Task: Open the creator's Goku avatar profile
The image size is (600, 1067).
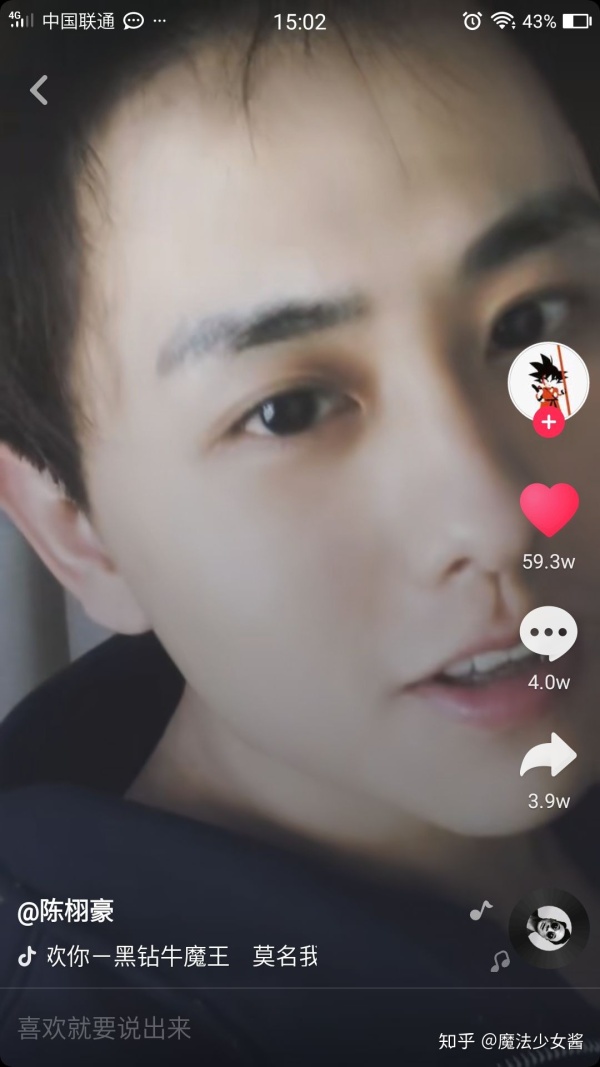Action: coord(548,382)
